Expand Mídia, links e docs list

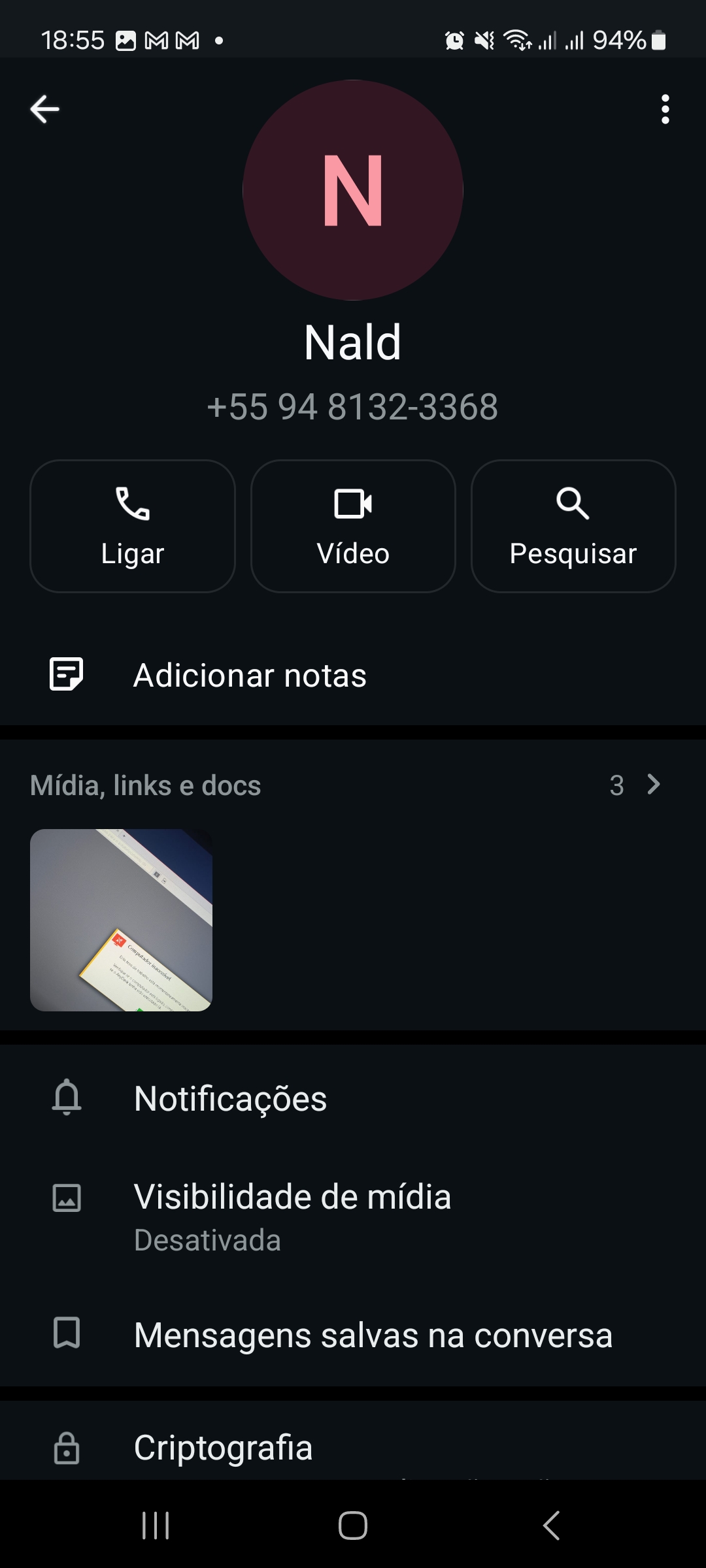[635, 785]
